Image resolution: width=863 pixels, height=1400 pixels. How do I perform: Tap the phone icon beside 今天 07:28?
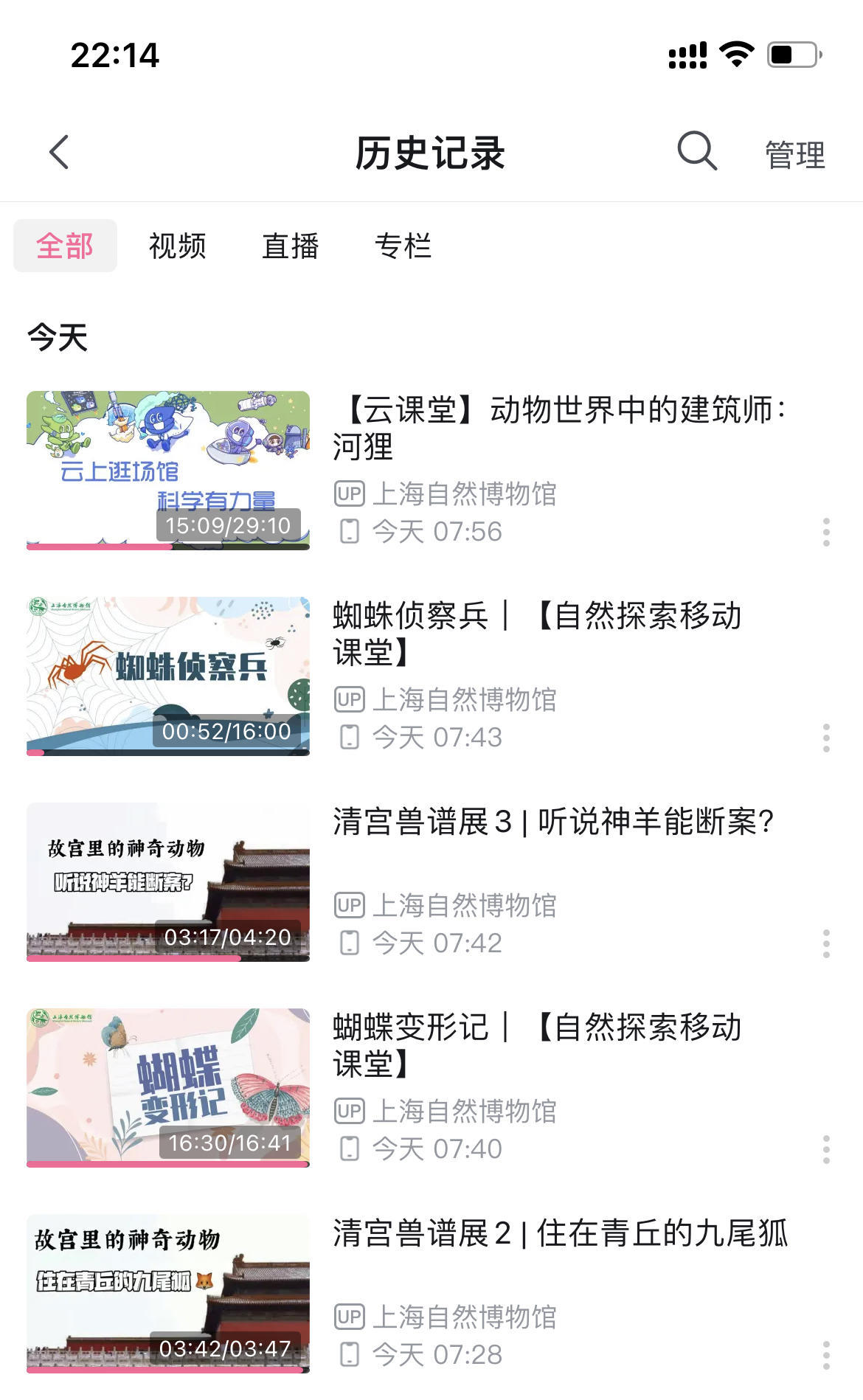tap(350, 1355)
